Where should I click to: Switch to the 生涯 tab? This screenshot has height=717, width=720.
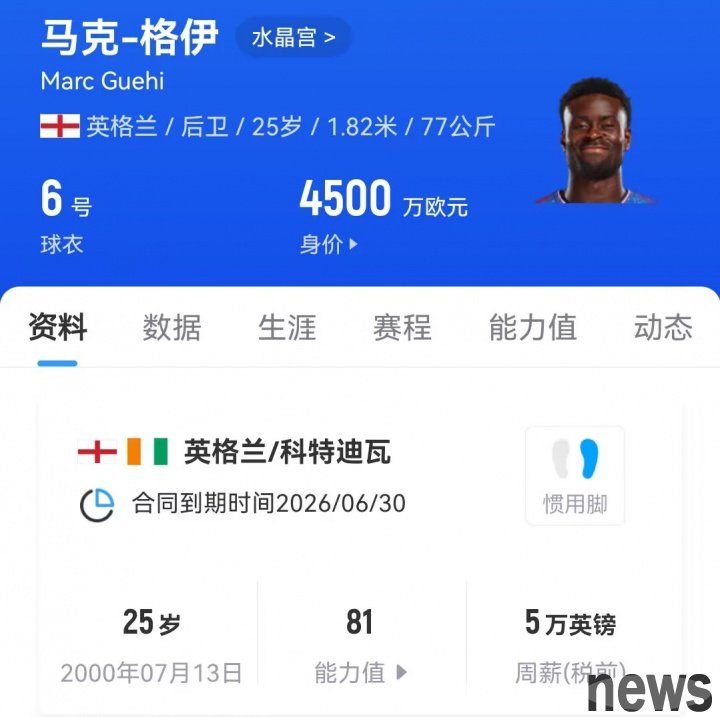(287, 327)
